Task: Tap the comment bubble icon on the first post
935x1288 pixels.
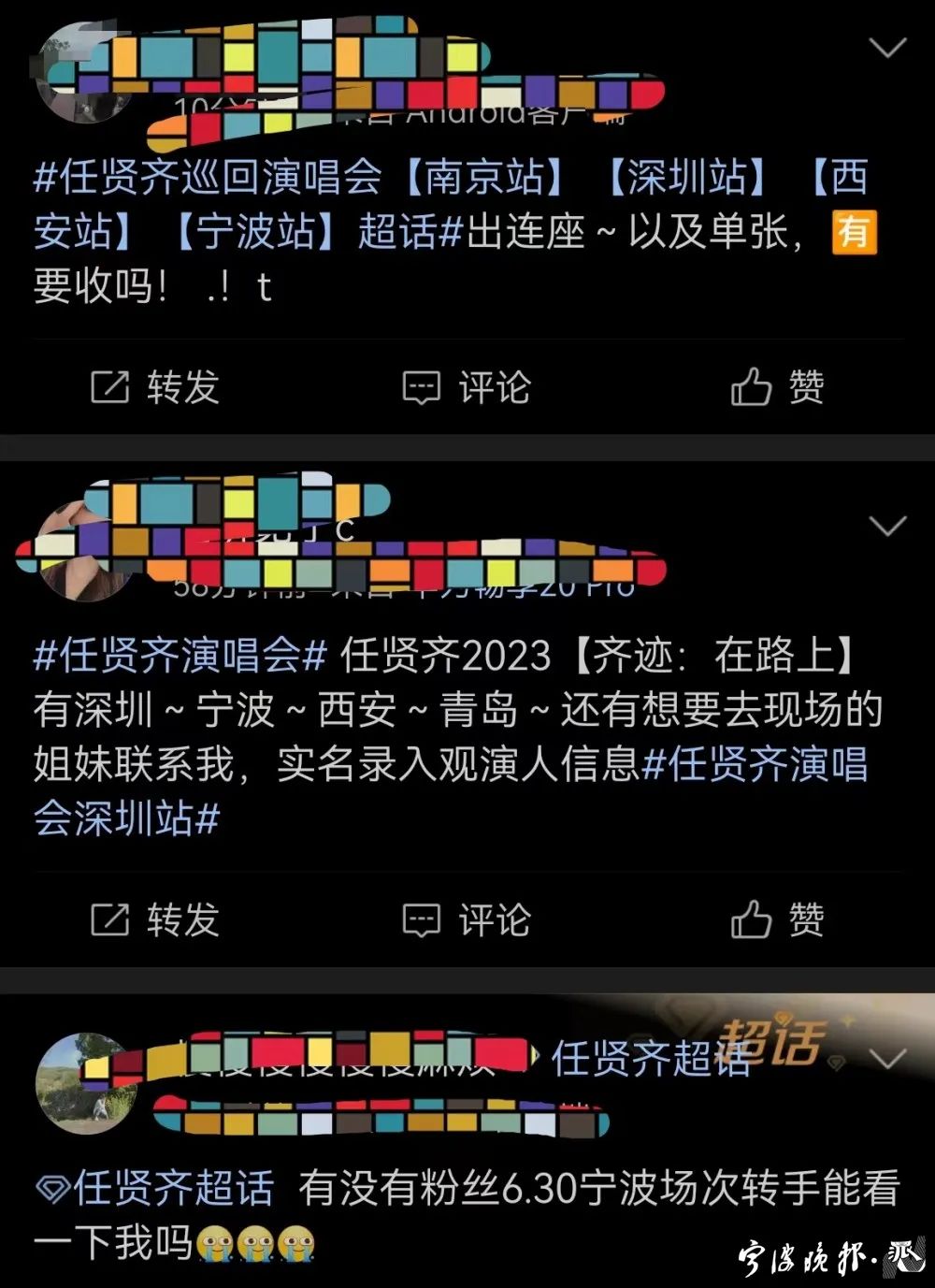Action: pyautogui.click(x=424, y=384)
